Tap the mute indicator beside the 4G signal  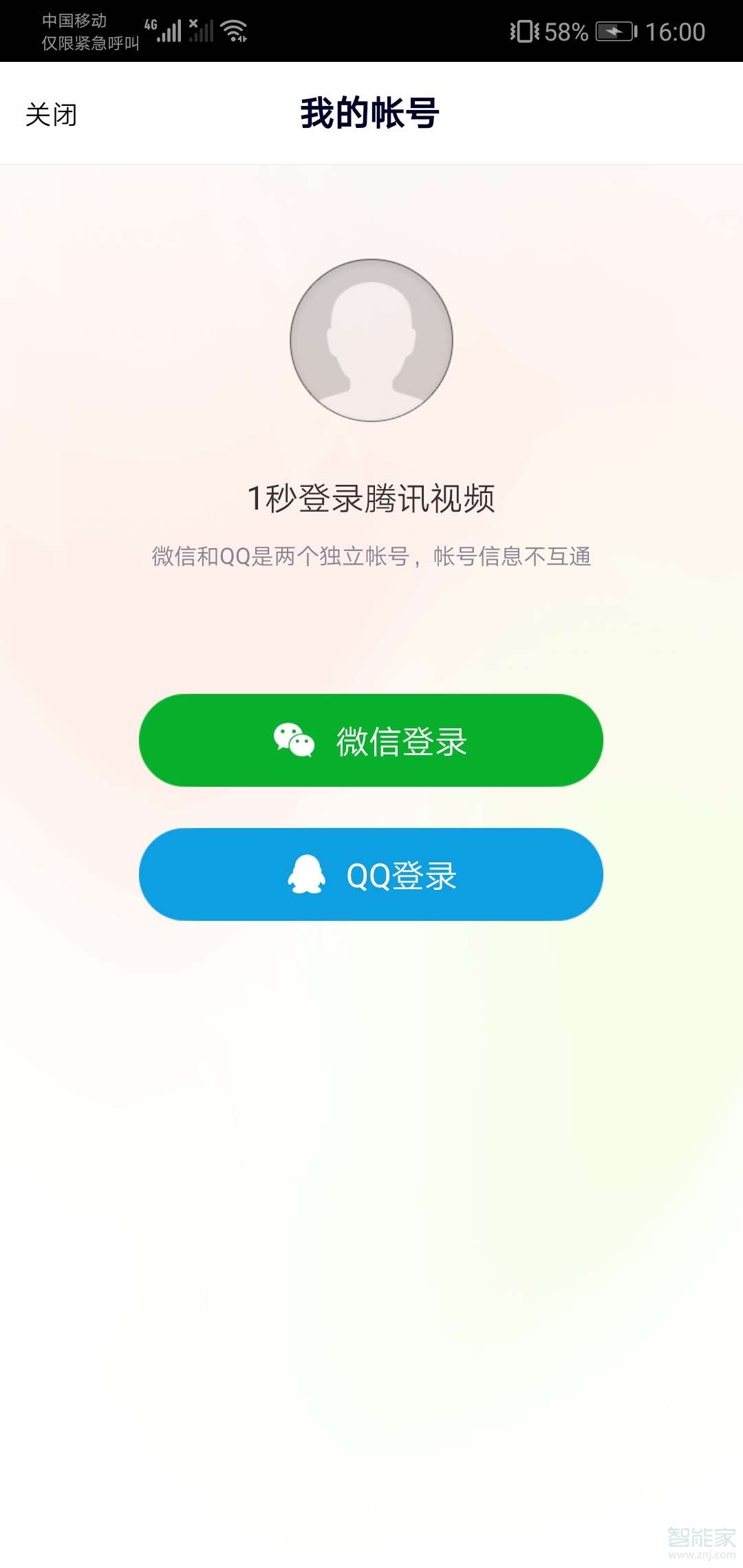click(195, 22)
